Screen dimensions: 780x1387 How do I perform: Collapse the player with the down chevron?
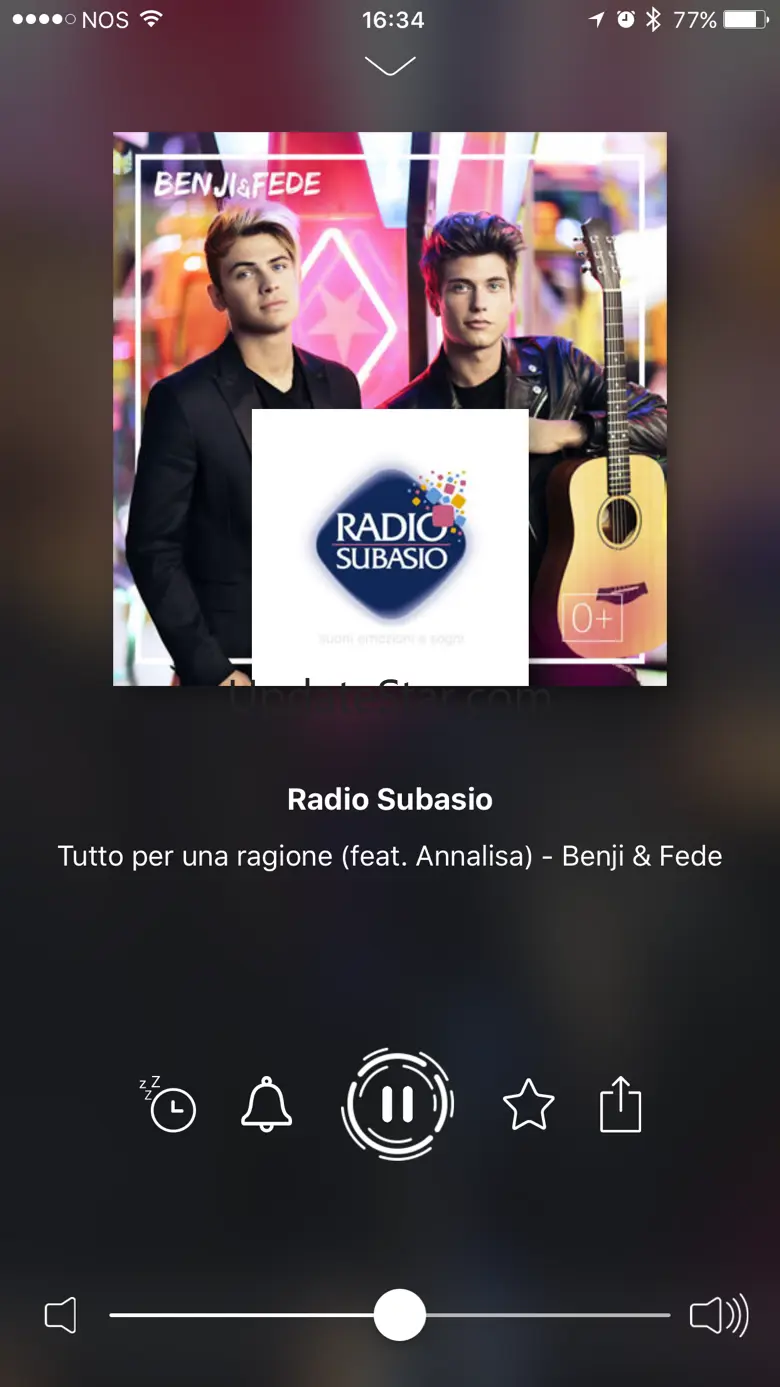pyautogui.click(x=390, y=66)
